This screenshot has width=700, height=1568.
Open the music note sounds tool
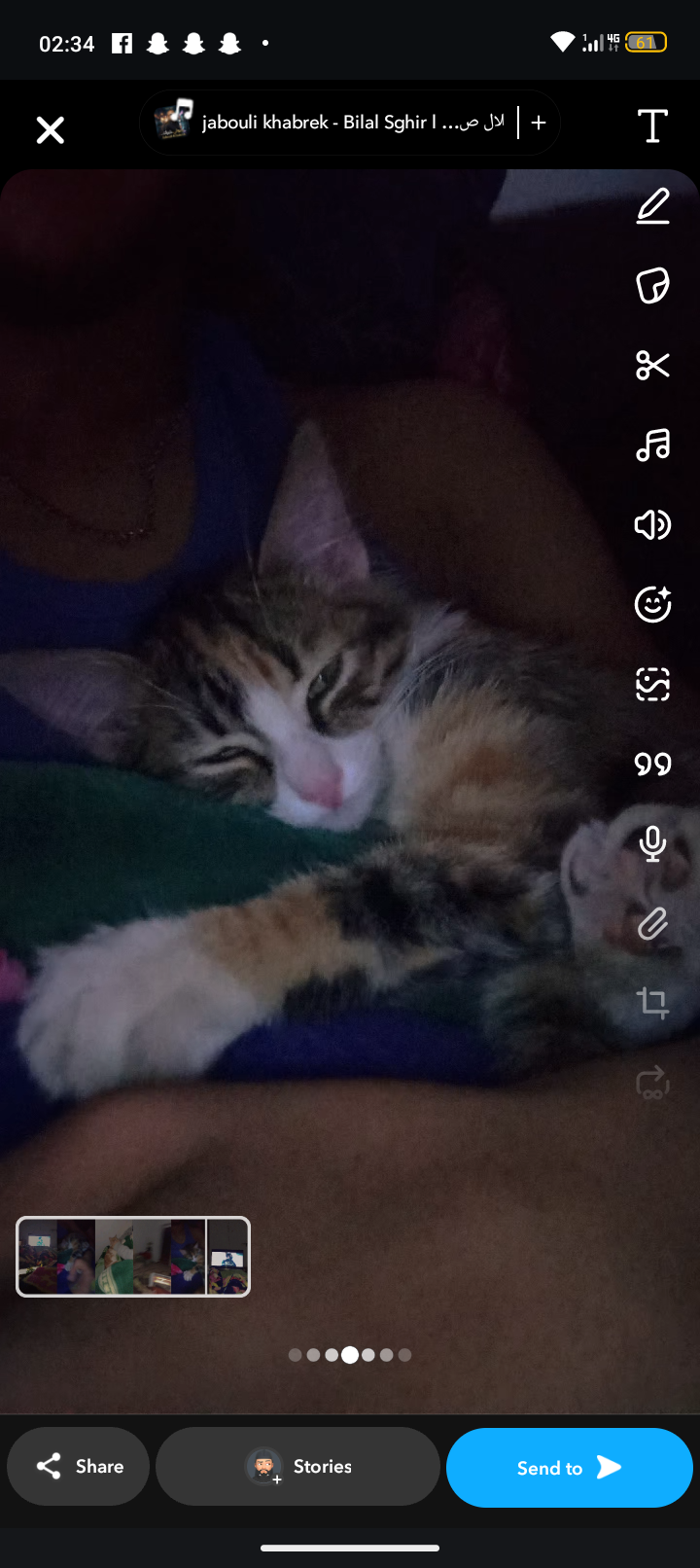(652, 445)
